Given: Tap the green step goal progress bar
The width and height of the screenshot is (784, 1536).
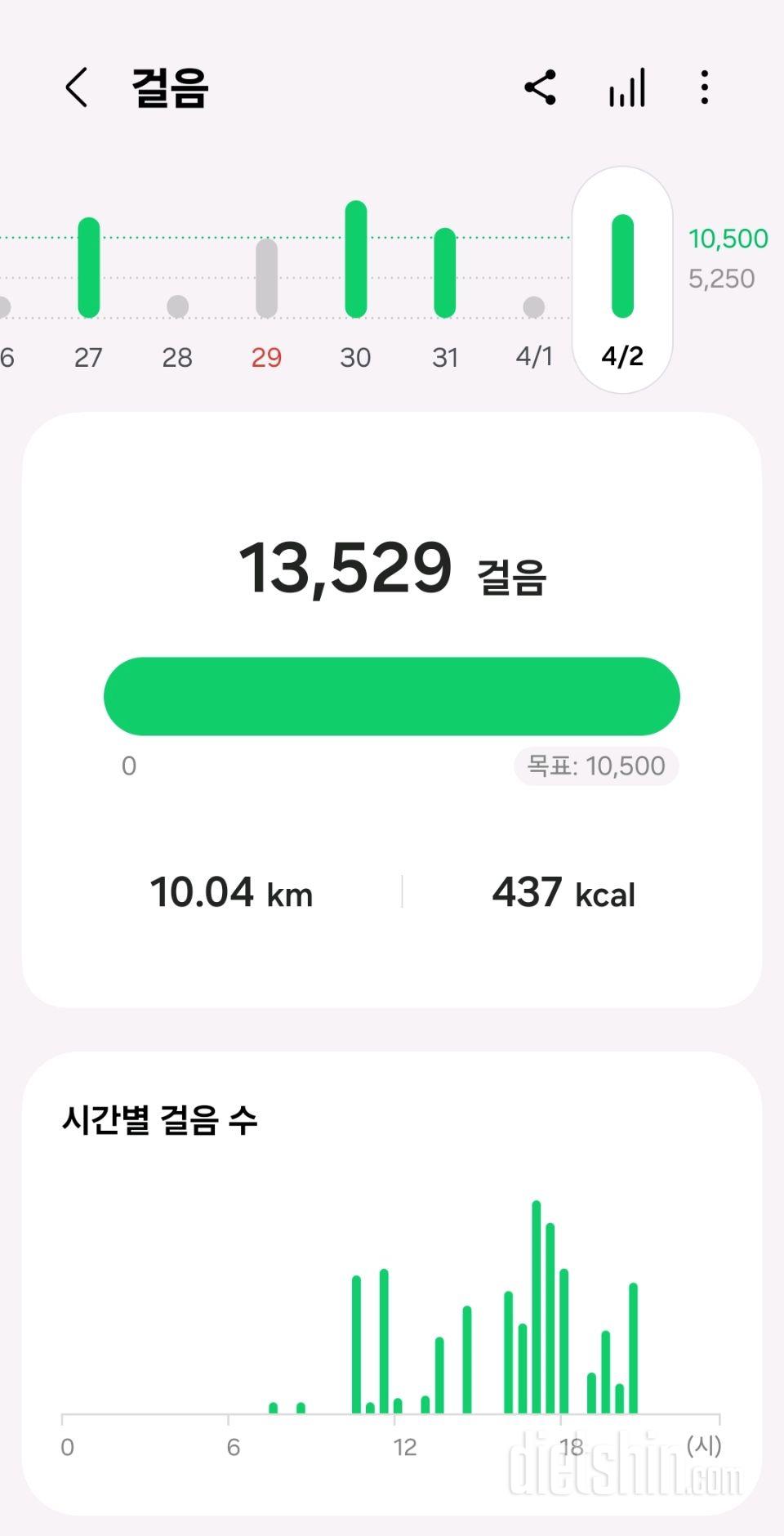Looking at the screenshot, I should [392, 695].
